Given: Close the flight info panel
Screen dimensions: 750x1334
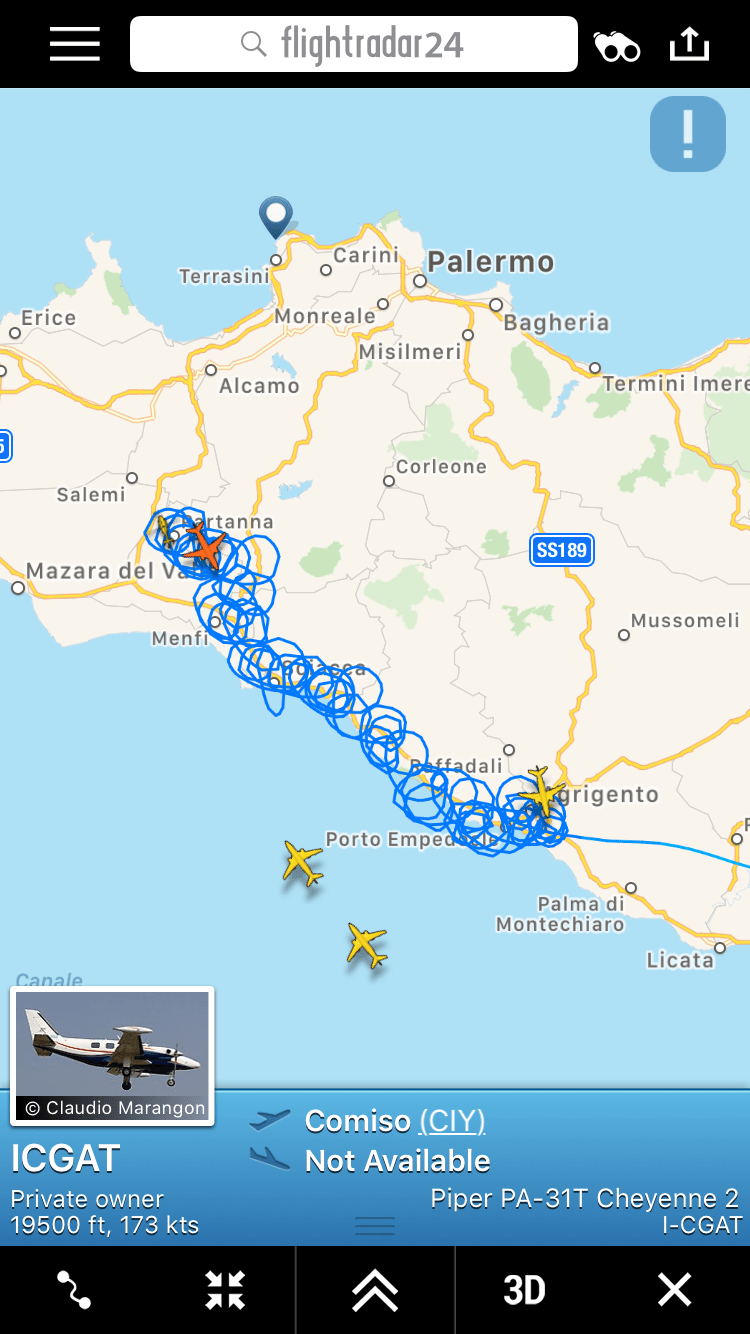Looking at the screenshot, I should [674, 1290].
